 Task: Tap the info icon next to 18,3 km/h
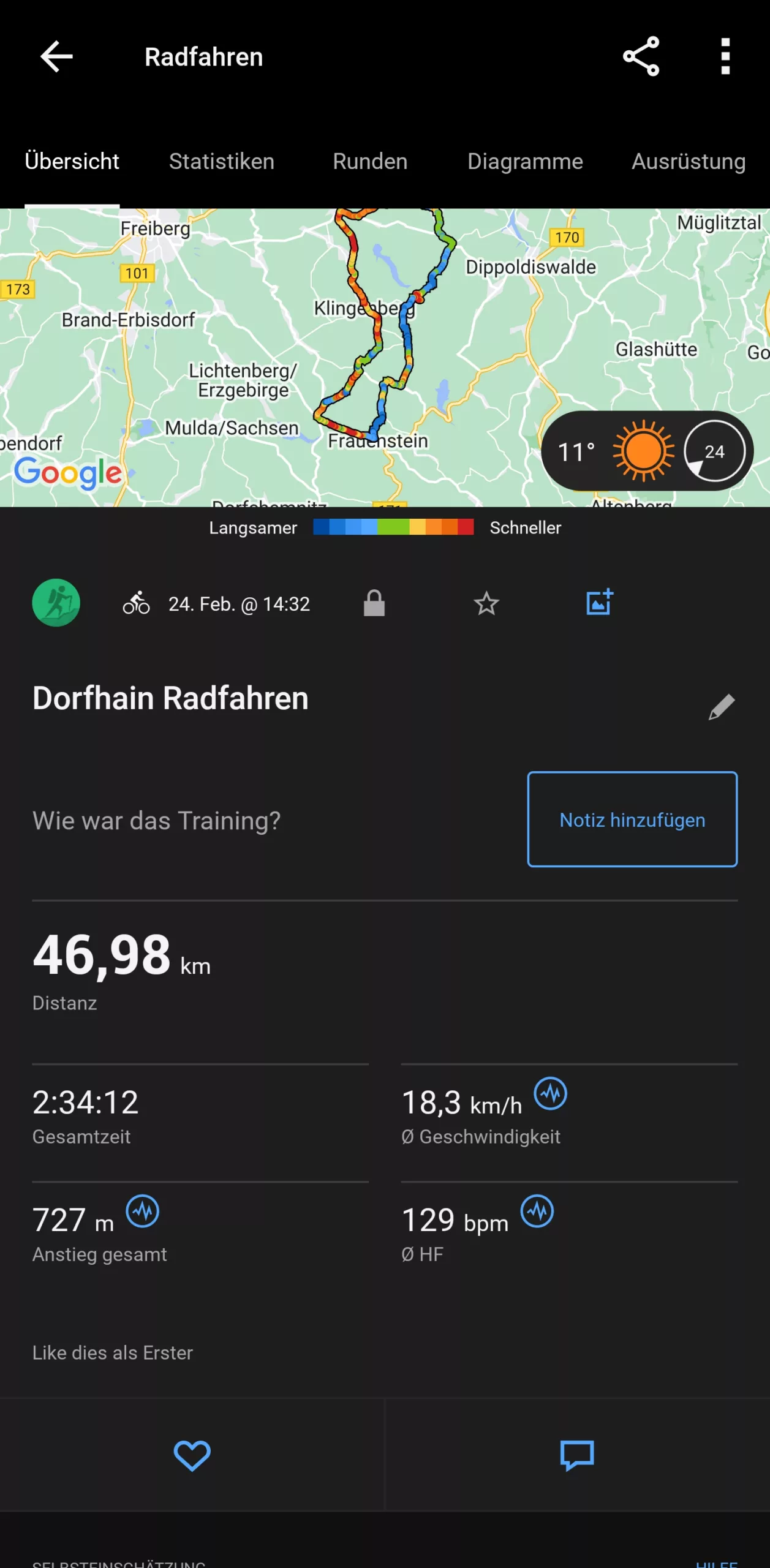[x=550, y=1094]
